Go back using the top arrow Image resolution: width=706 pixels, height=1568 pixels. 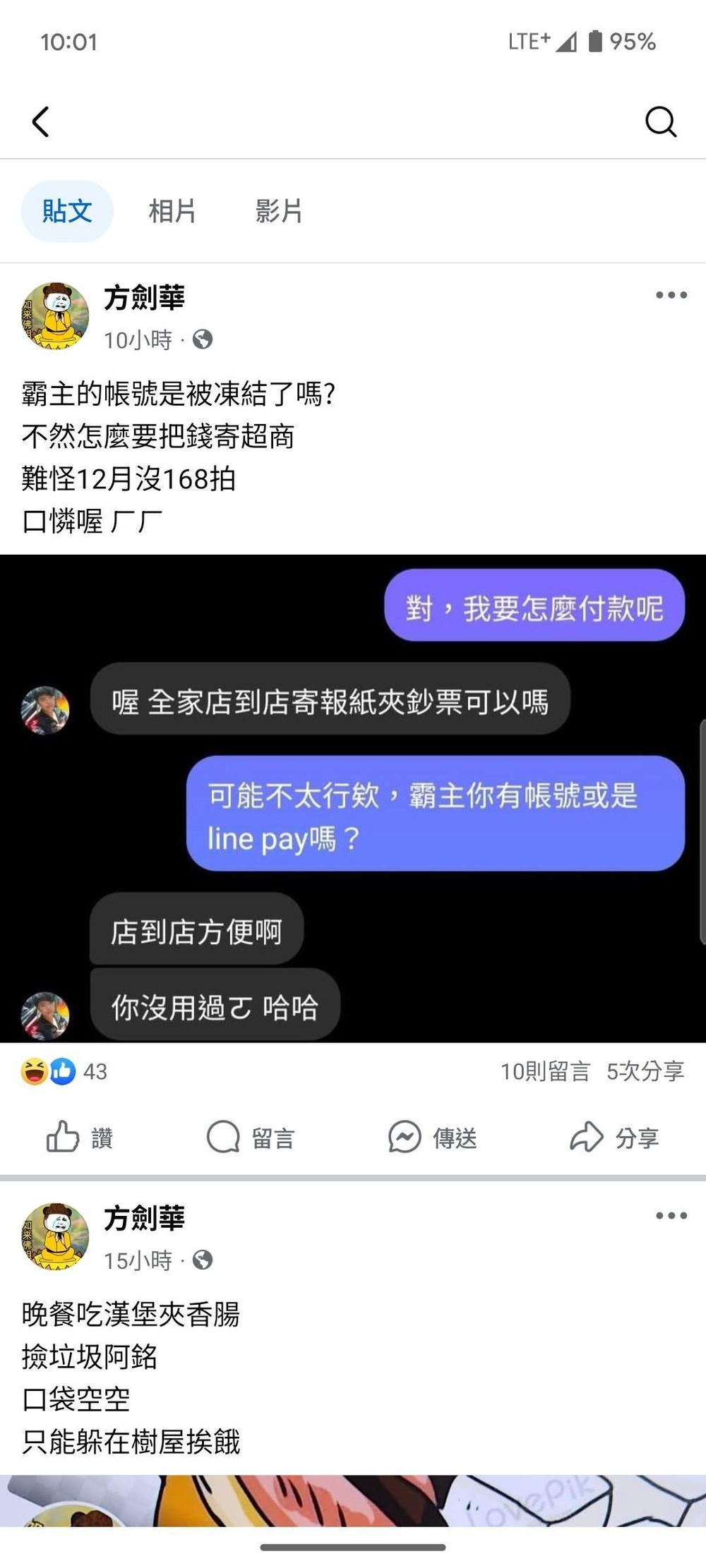[41, 121]
